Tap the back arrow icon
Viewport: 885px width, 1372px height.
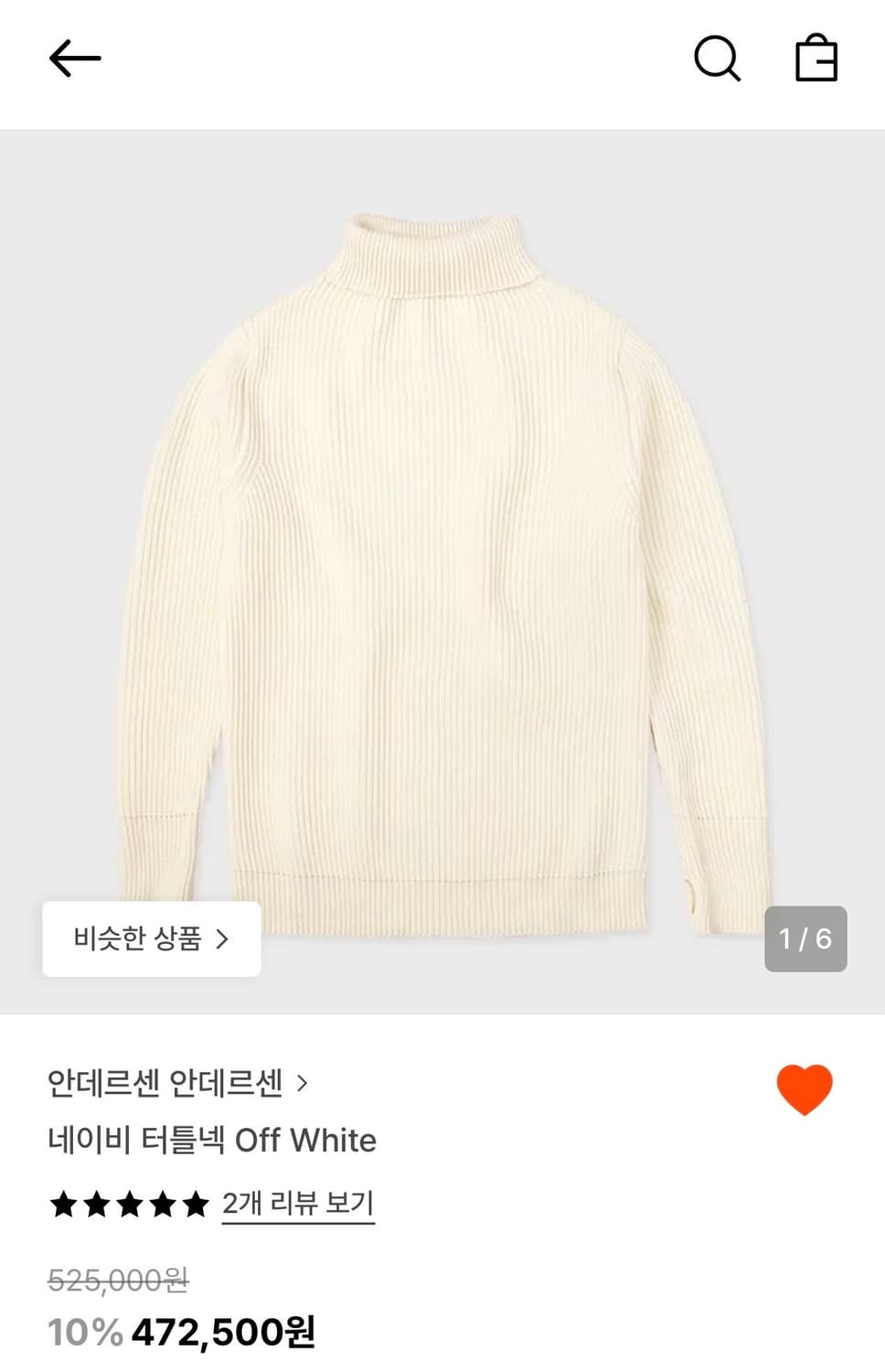coord(77,58)
